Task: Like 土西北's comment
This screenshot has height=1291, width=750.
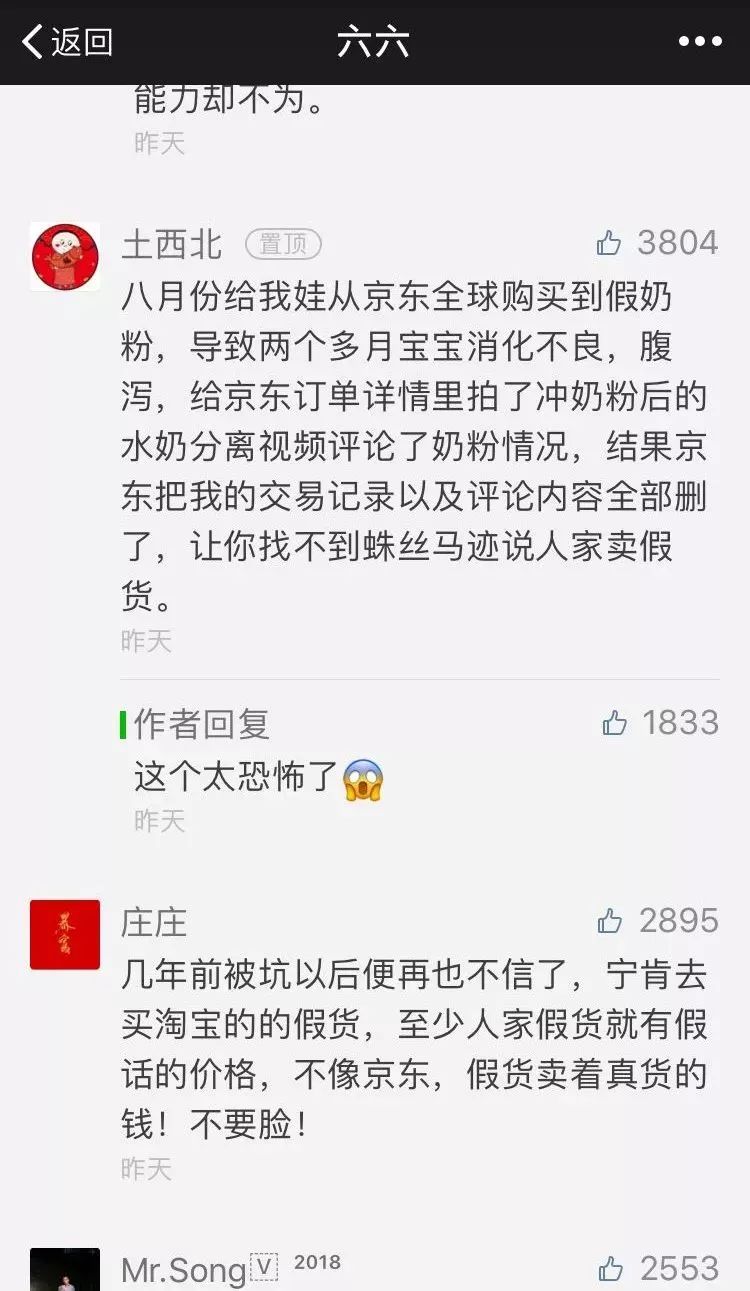Action: [609, 243]
